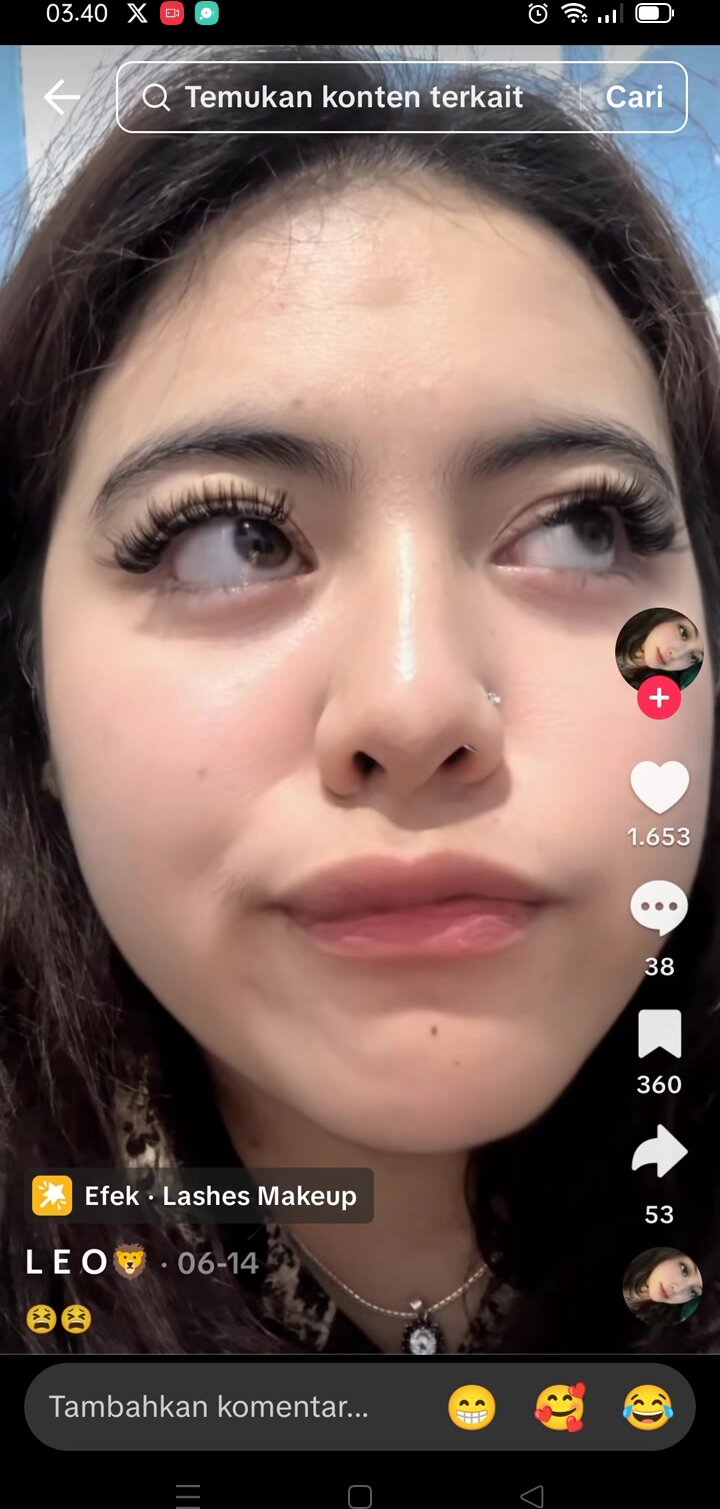Send the tears of joy emoji

click(x=647, y=1408)
